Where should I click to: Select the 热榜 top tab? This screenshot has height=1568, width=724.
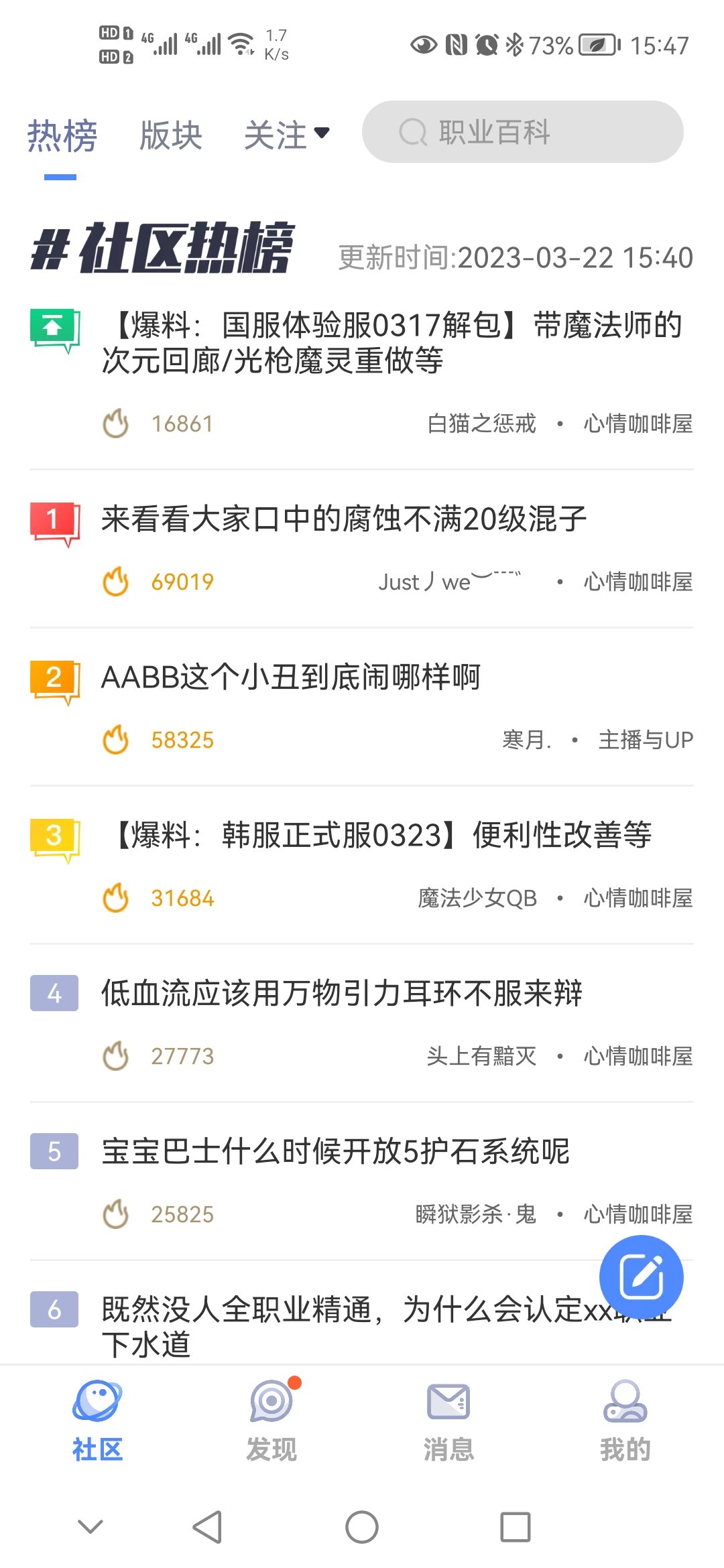[62, 136]
